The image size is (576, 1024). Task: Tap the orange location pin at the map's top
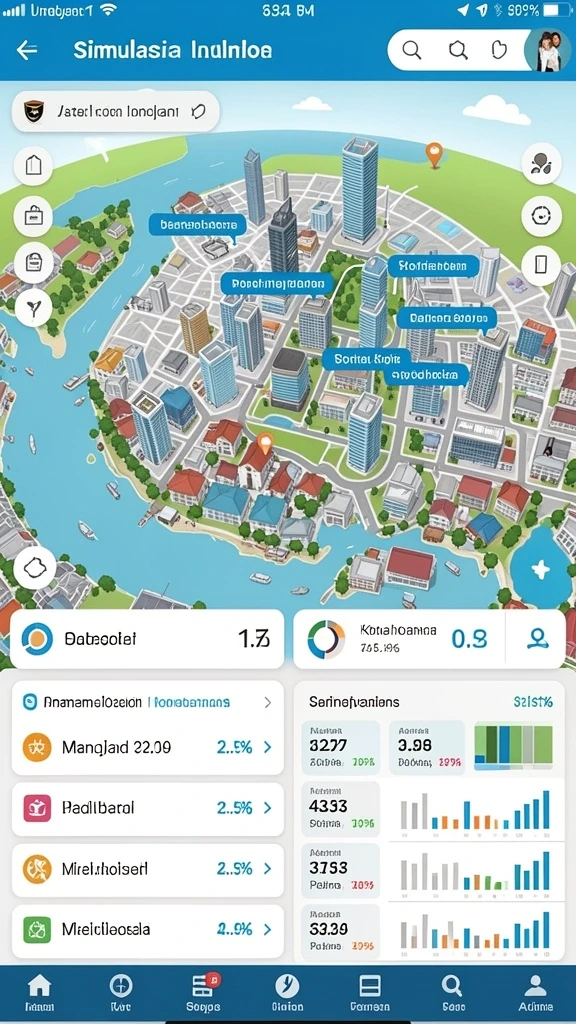pos(434,155)
